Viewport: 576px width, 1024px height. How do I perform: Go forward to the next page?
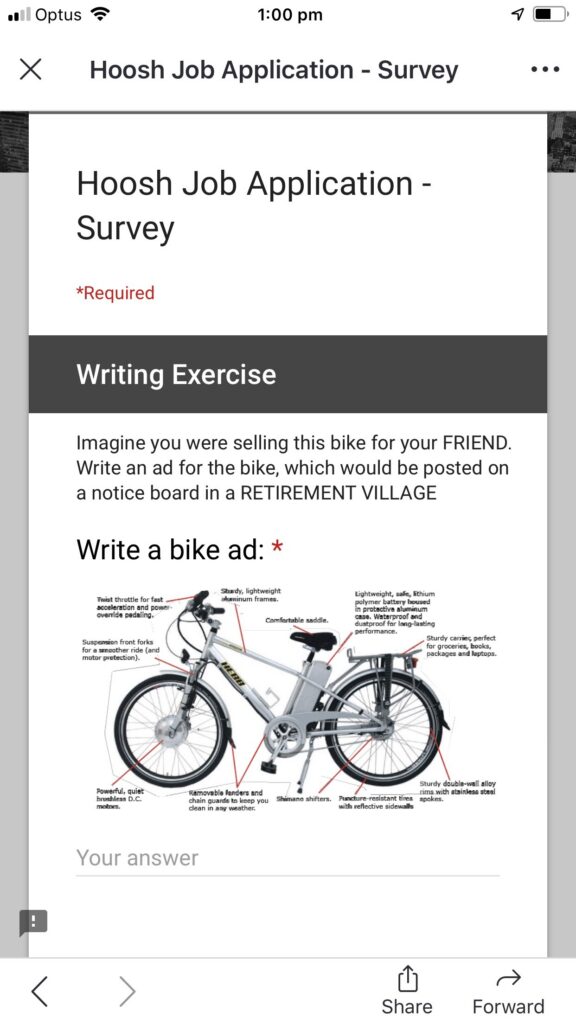coord(128,991)
